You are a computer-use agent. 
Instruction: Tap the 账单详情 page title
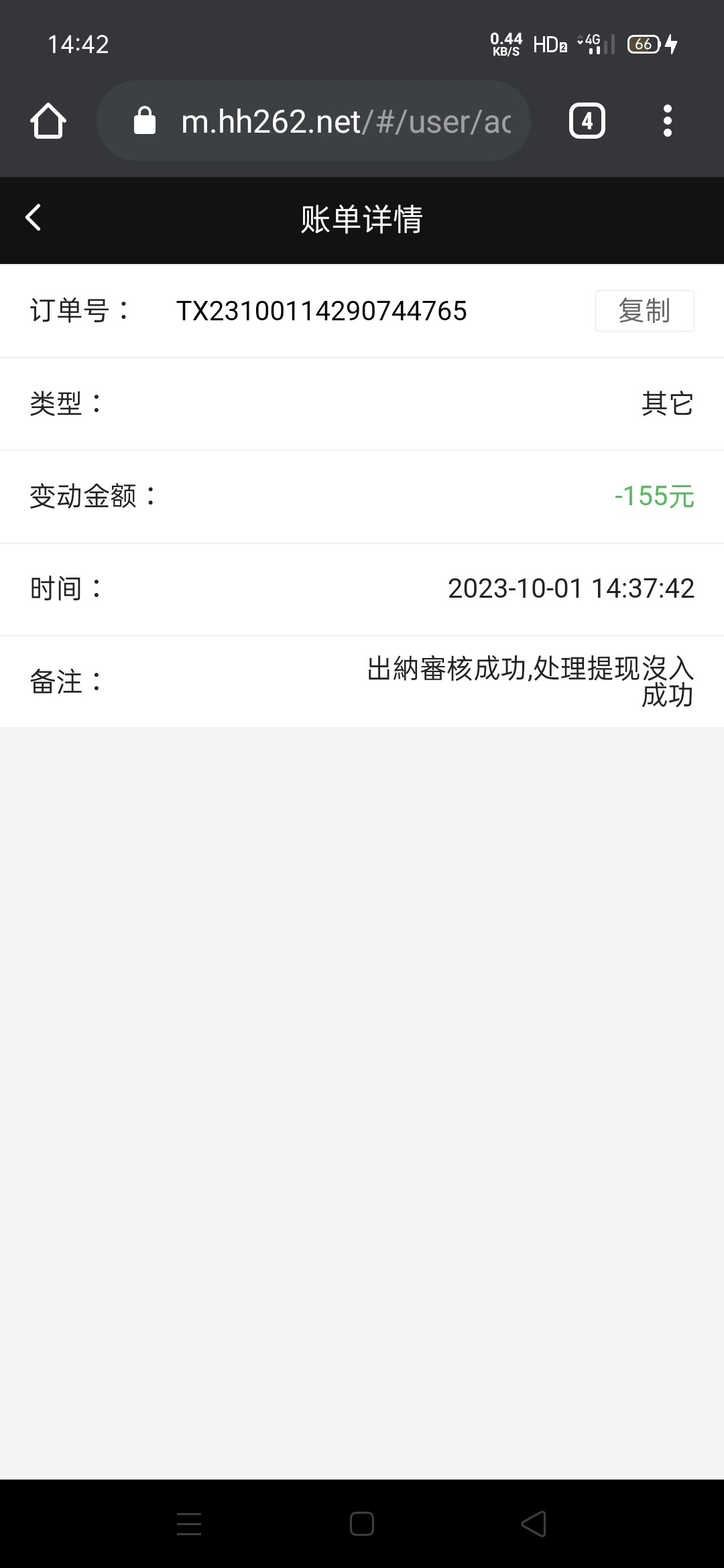pyautogui.click(x=362, y=218)
